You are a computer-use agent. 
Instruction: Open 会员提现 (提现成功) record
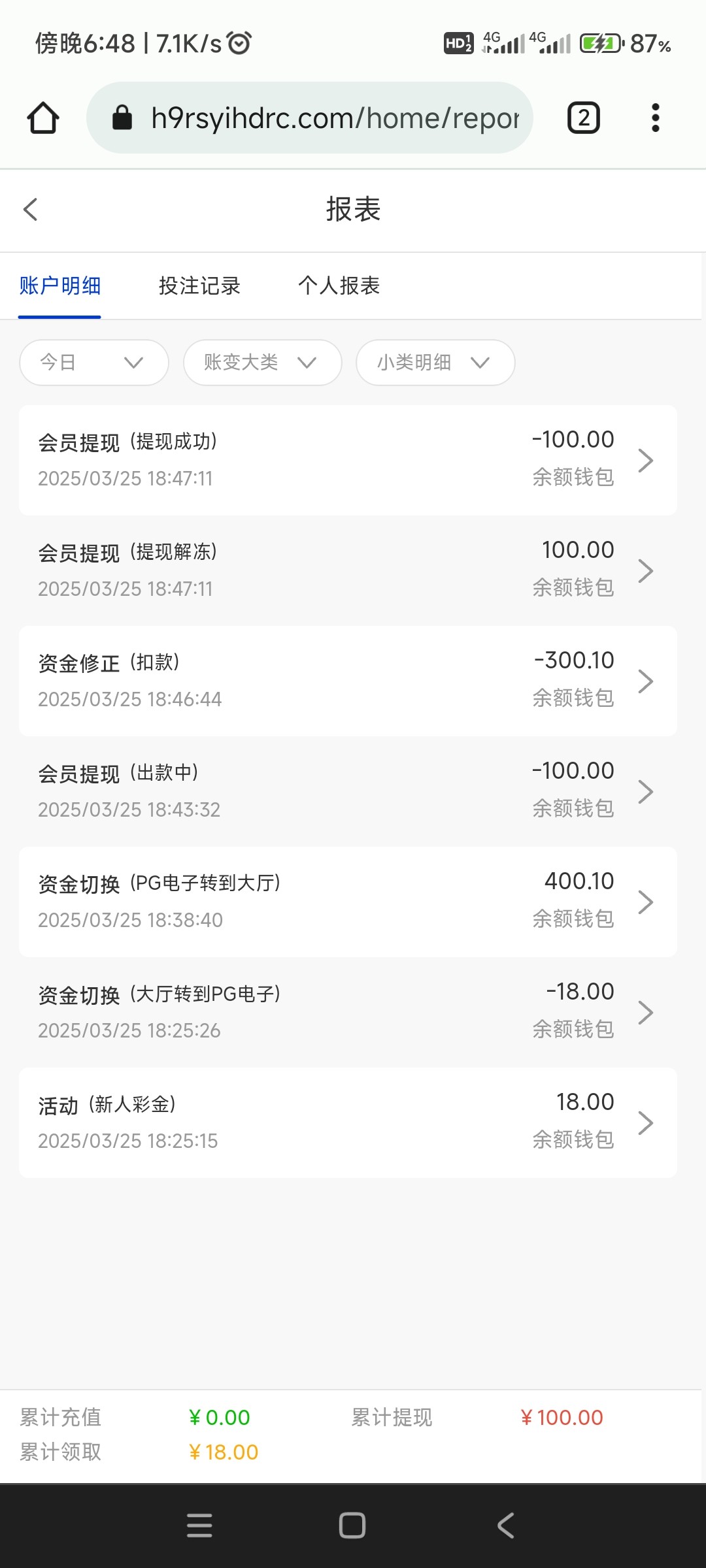click(348, 460)
